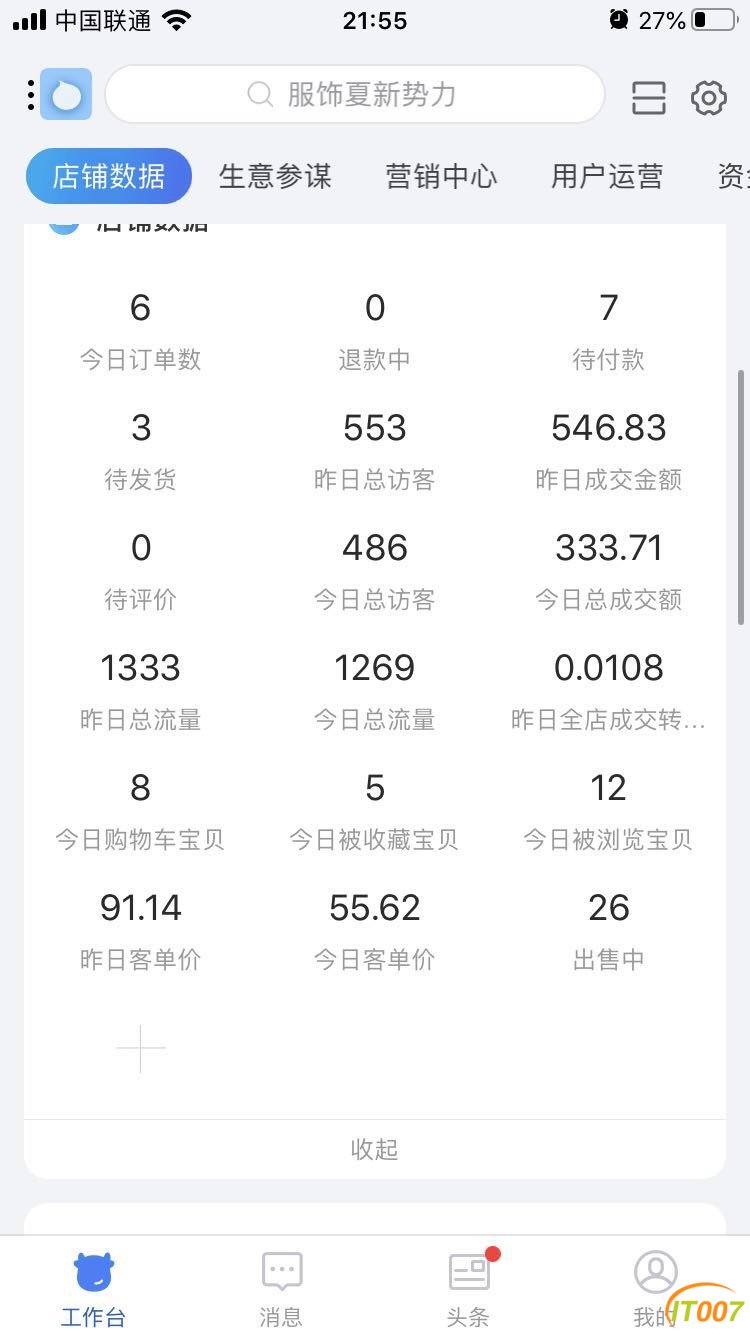View 待付款 orders

coord(609,332)
